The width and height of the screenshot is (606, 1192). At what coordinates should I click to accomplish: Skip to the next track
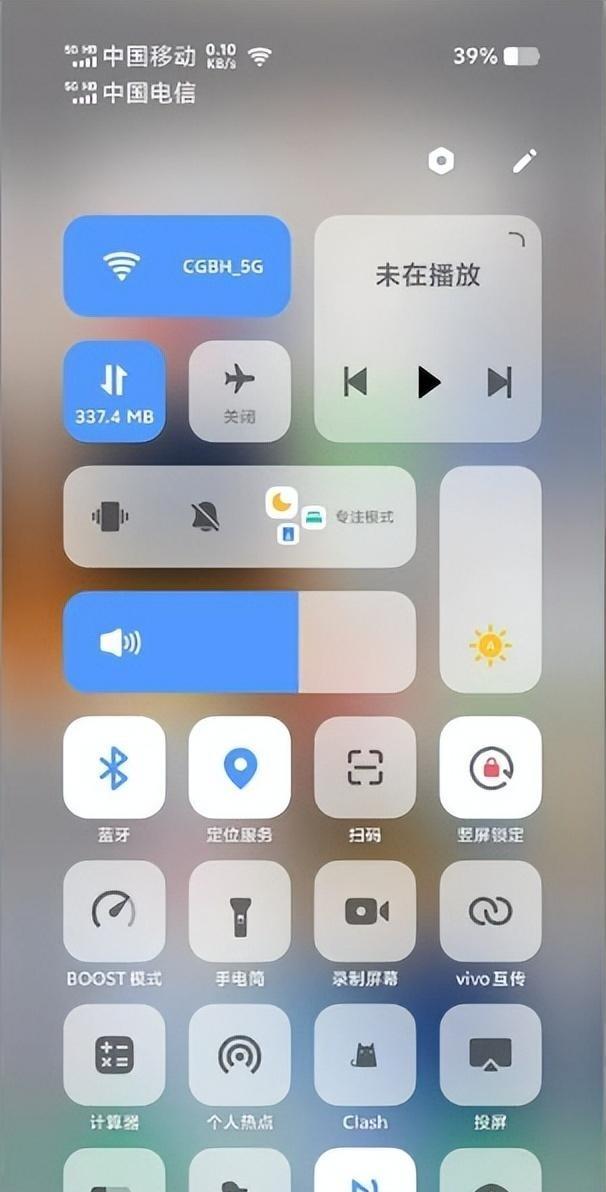click(499, 382)
